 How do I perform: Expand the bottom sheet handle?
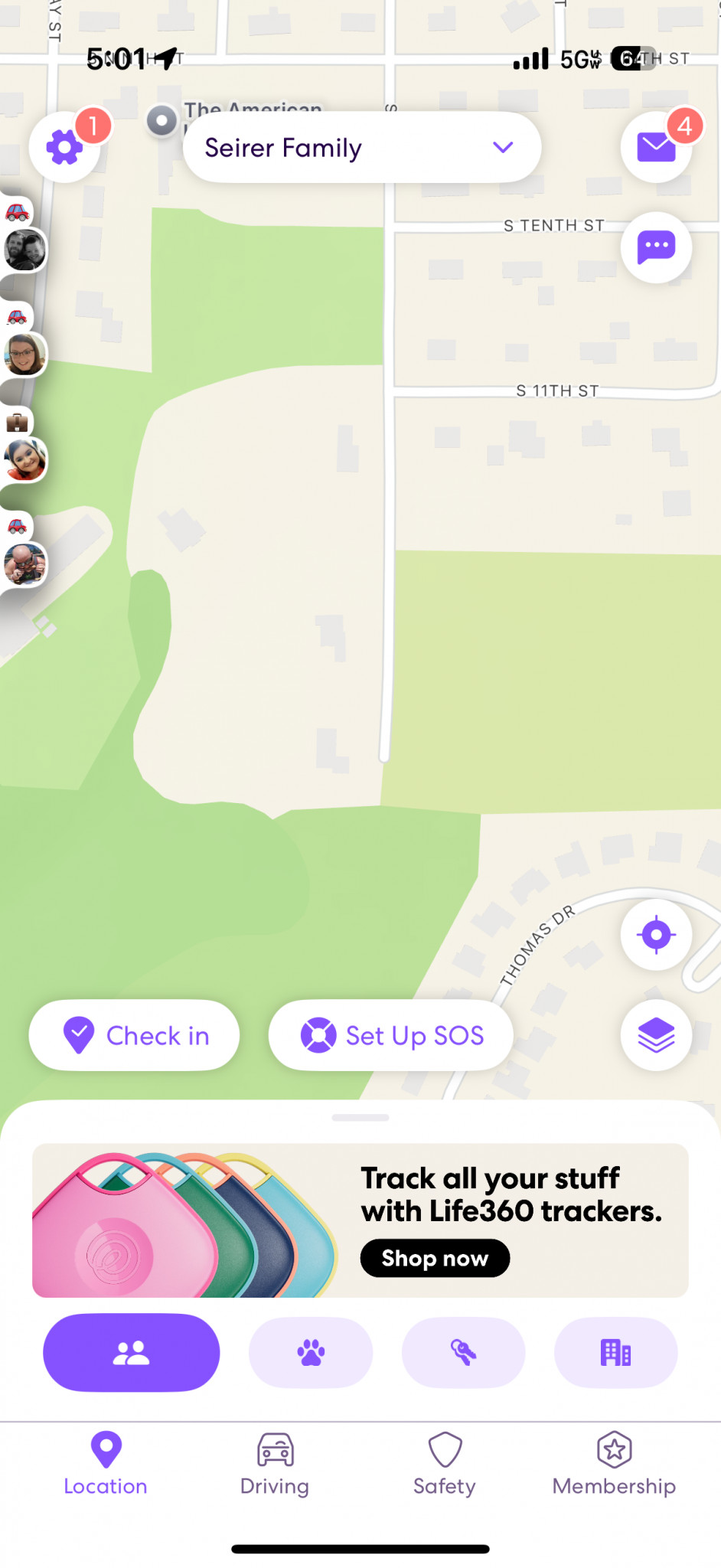click(360, 1118)
